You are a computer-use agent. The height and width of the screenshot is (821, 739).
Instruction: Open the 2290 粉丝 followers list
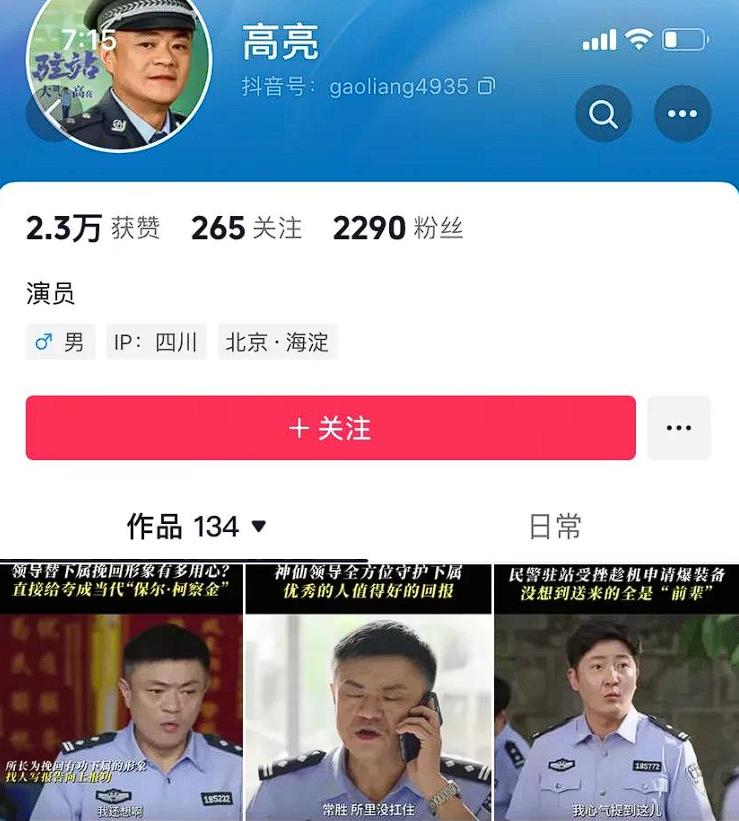[398, 228]
